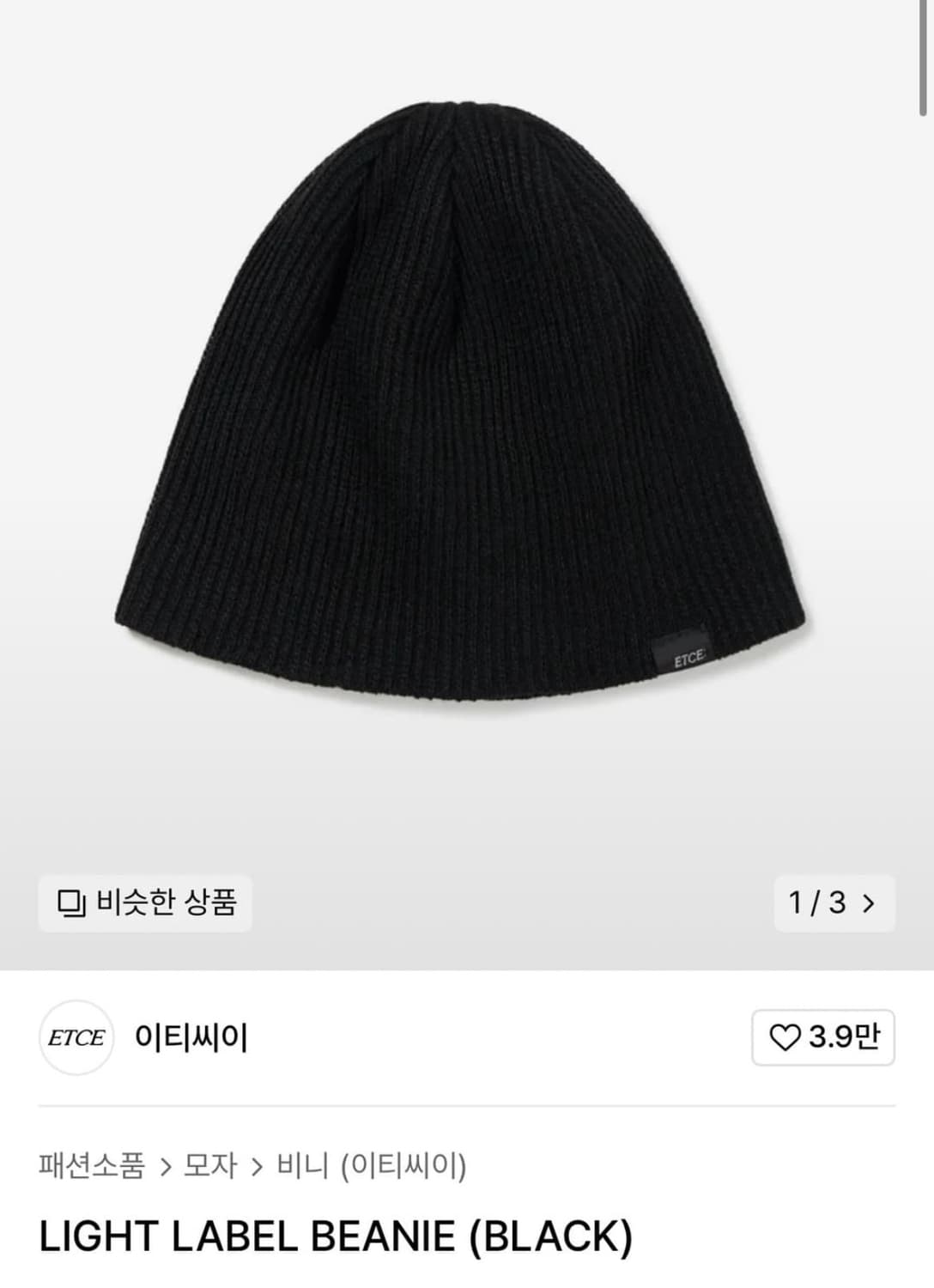Click the 비슷한 상품 button
This screenshot has width=934, height=1288.
click(x=144, y=902)
